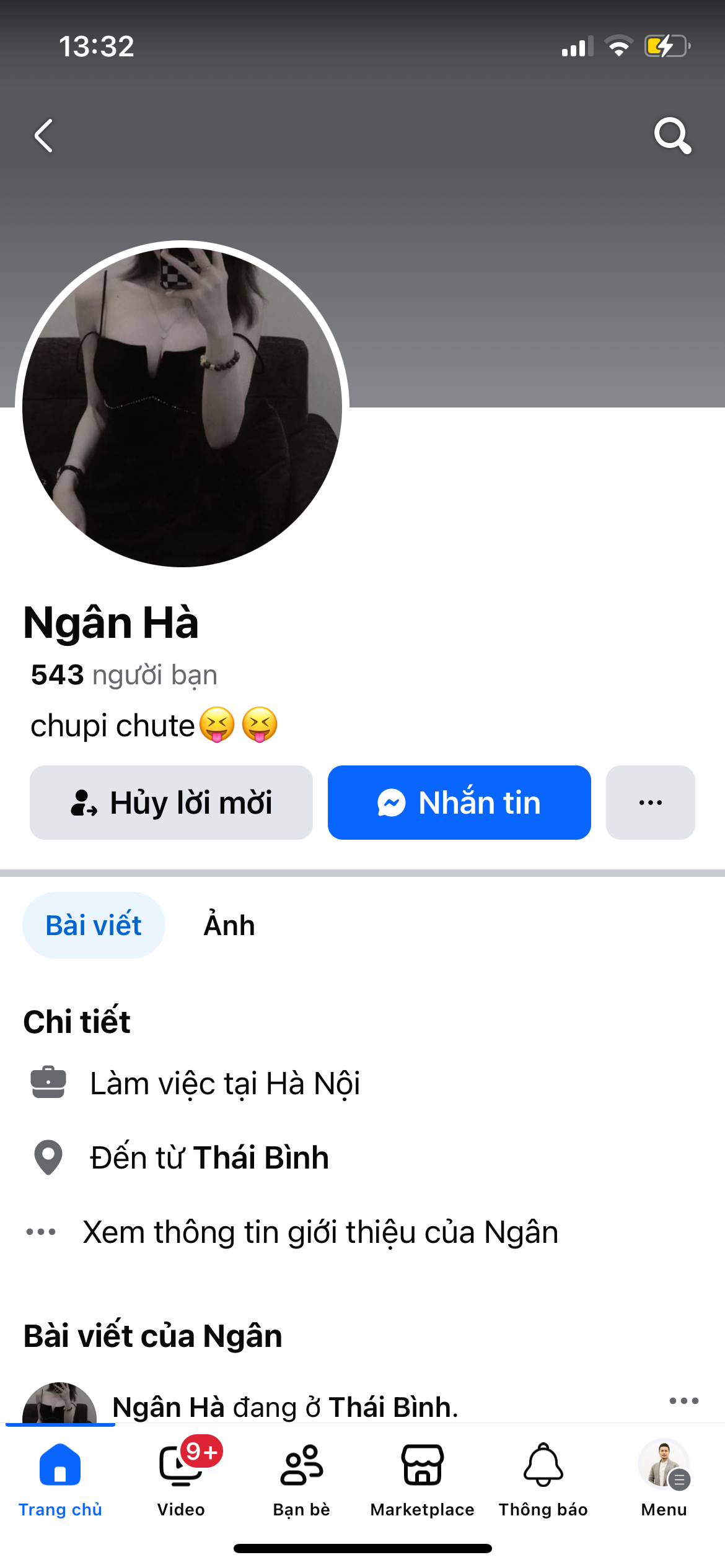Switch to Bạn bè tab
The height and width of the screenshot is (1568, 725).
302,1476
